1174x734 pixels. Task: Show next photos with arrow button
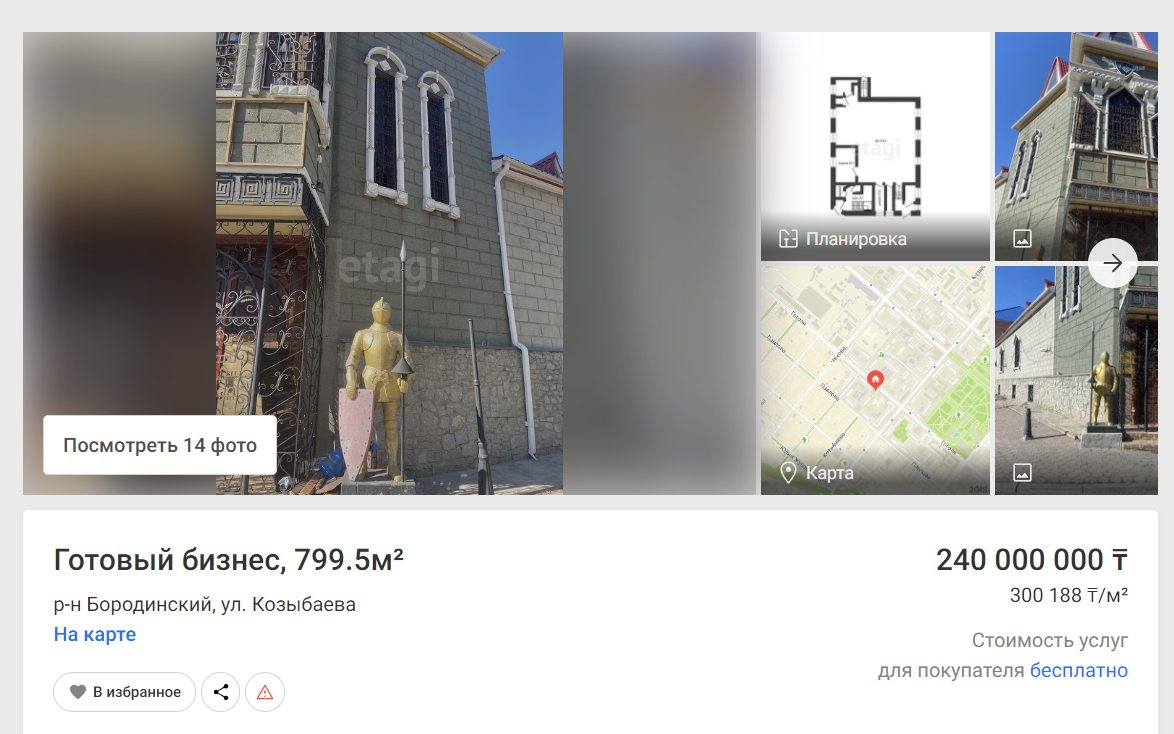point(1112,263)
